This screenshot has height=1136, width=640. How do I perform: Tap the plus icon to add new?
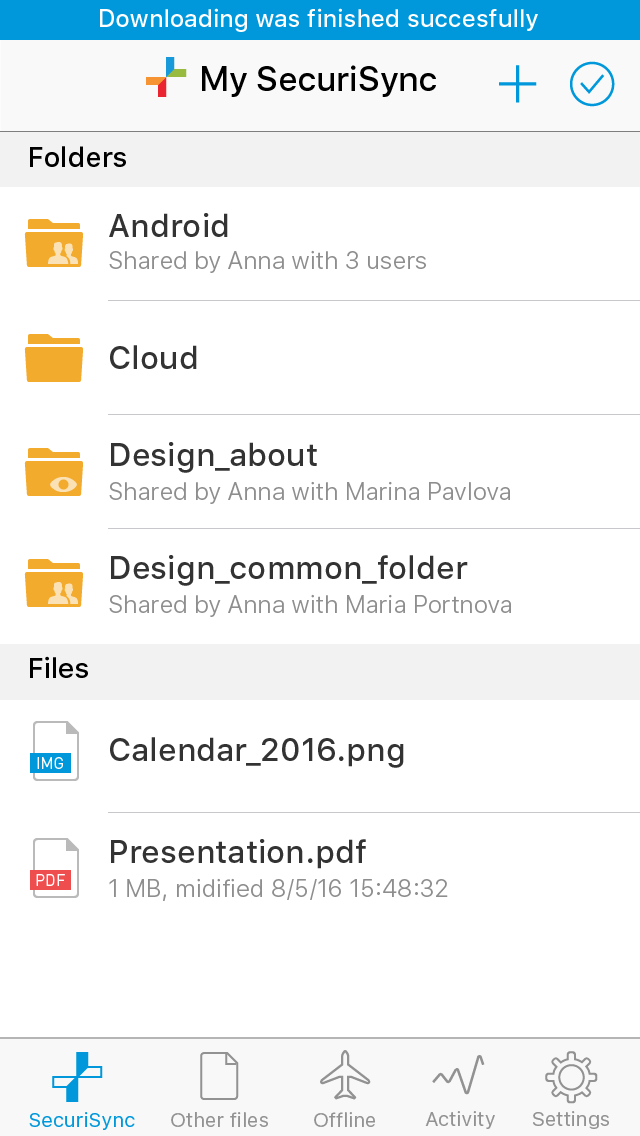(517, 84)
